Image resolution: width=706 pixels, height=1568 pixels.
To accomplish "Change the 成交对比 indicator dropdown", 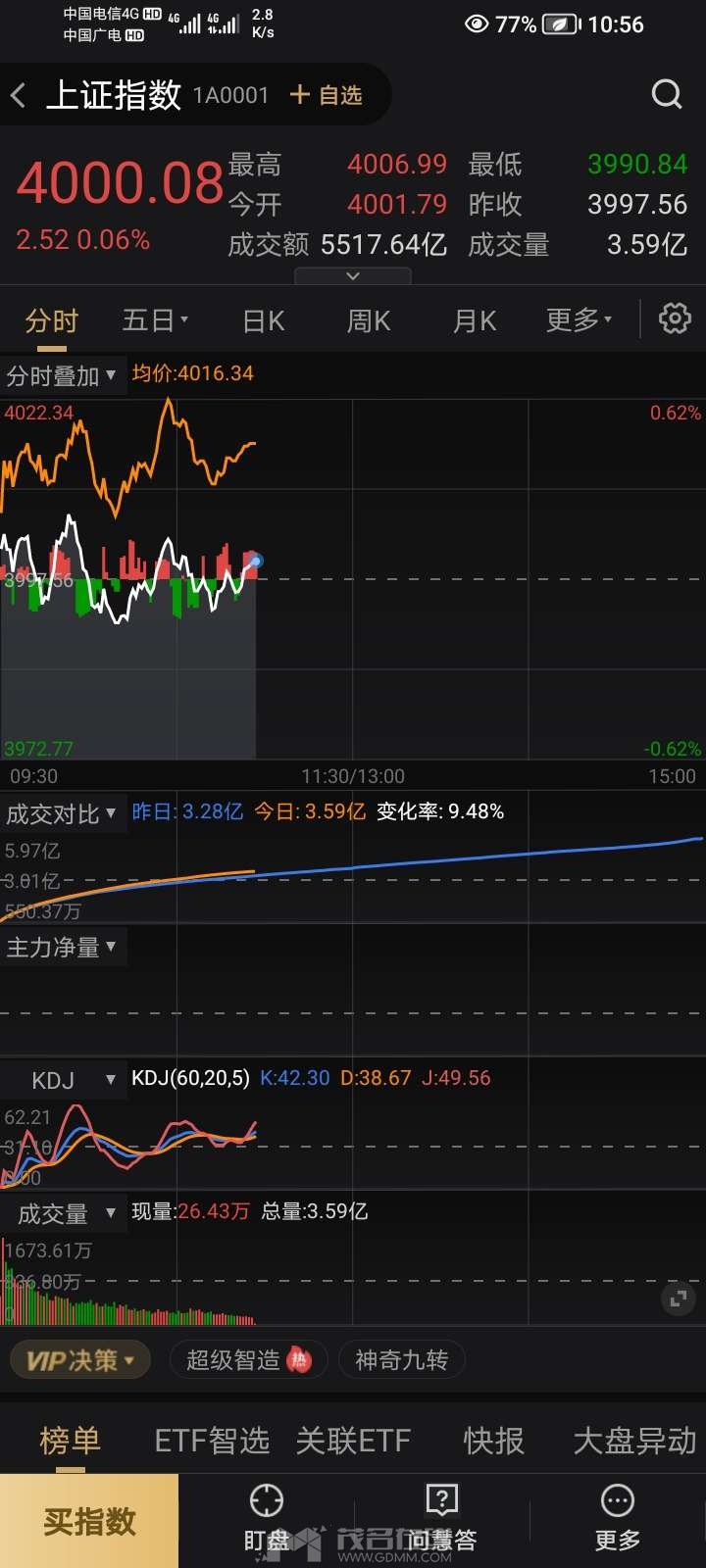I will click(x=61, y=813).
